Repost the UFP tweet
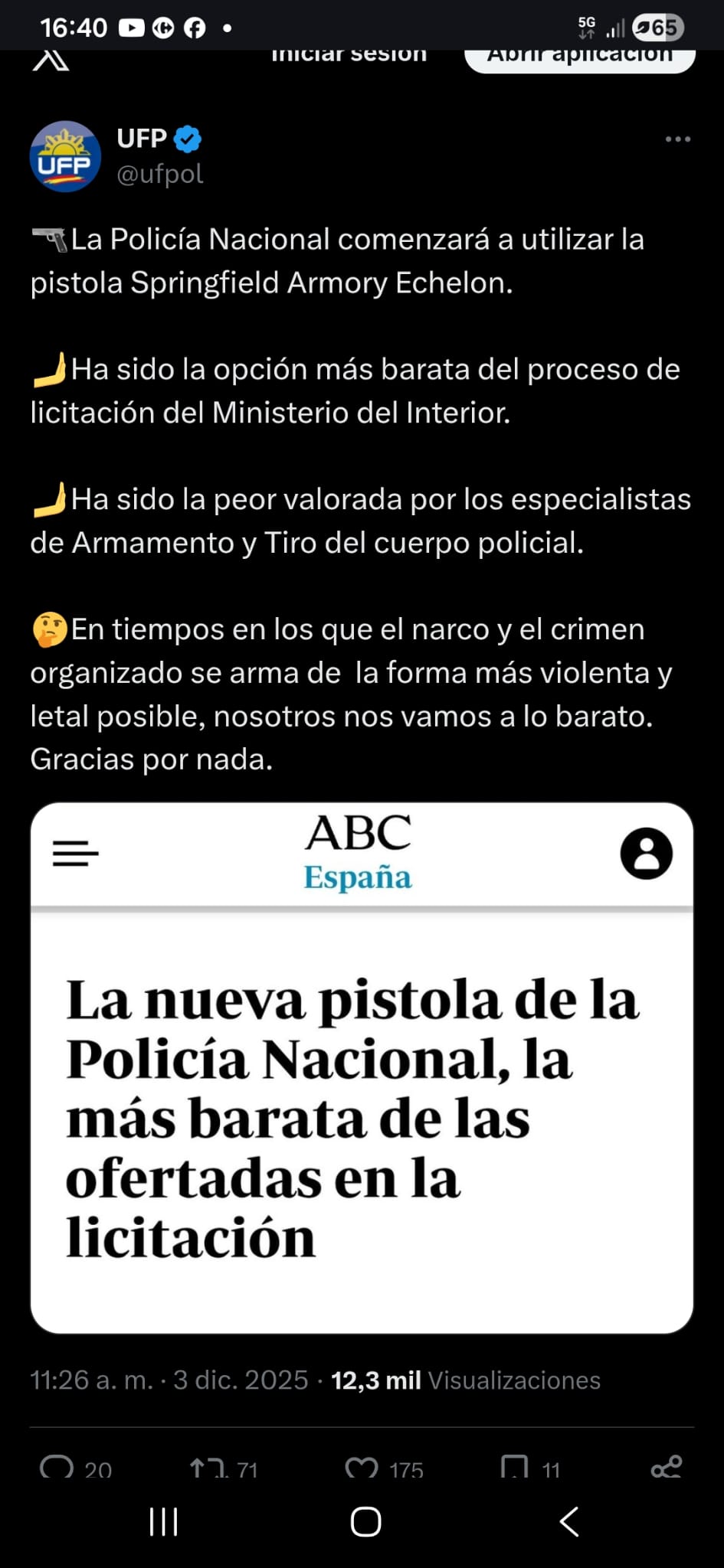The height and width of the screenshot is (1568, 724). pos(208,1468)
